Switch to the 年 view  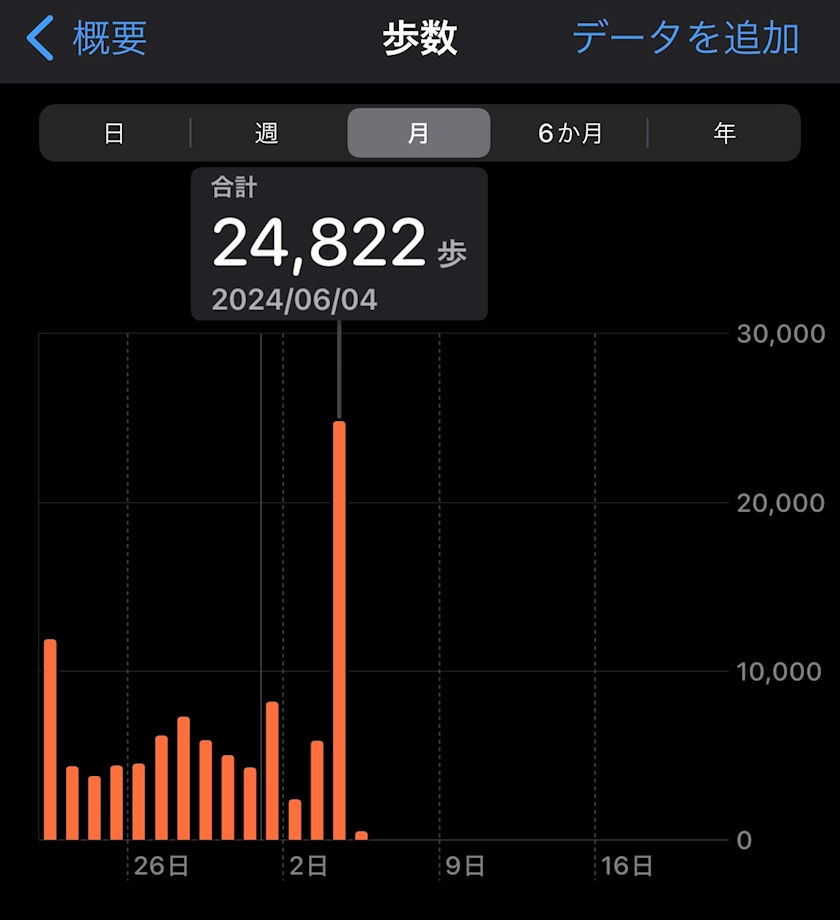[x=724, y=133]
